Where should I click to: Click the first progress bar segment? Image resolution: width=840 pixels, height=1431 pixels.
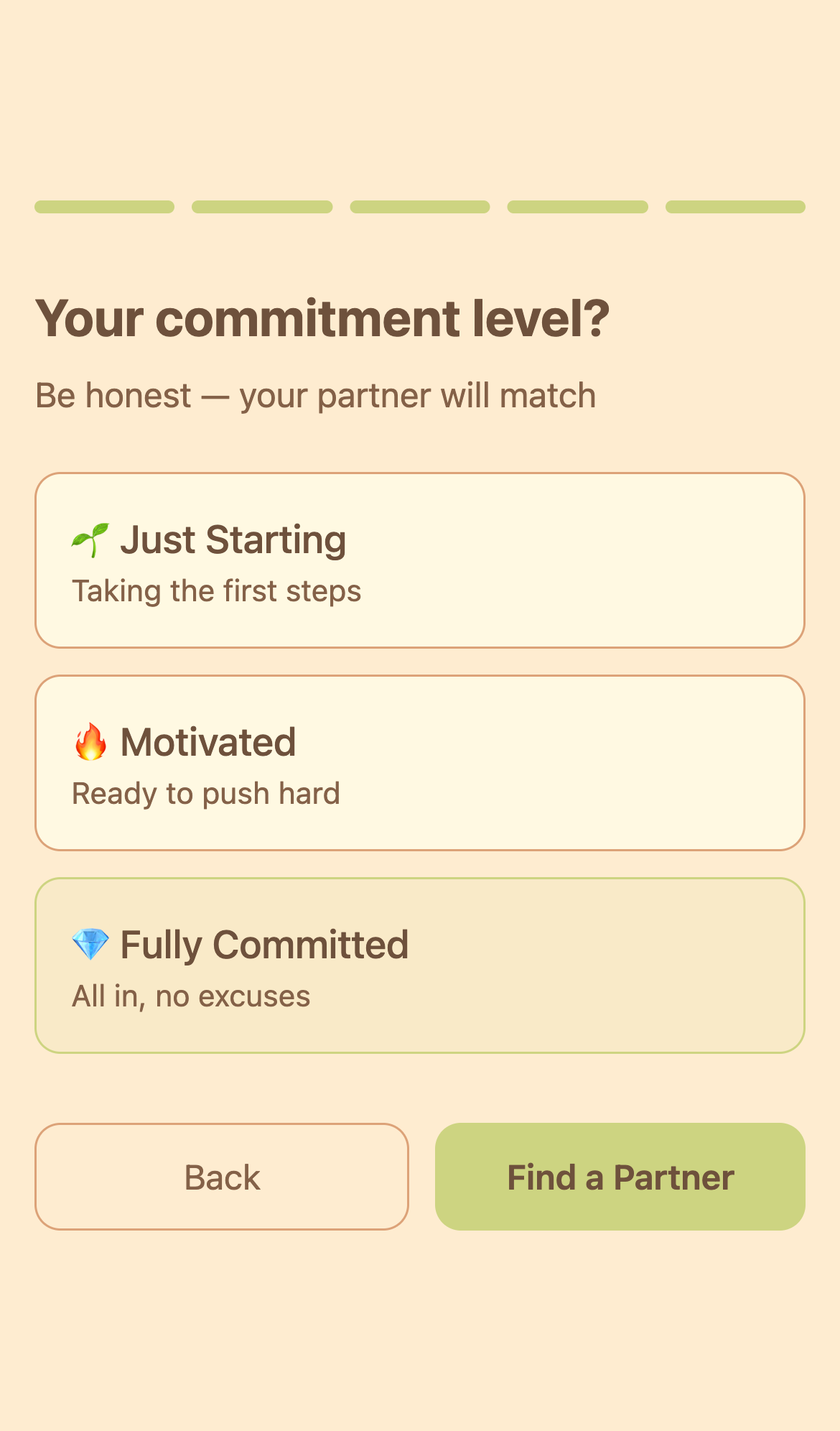pos(105,207)
